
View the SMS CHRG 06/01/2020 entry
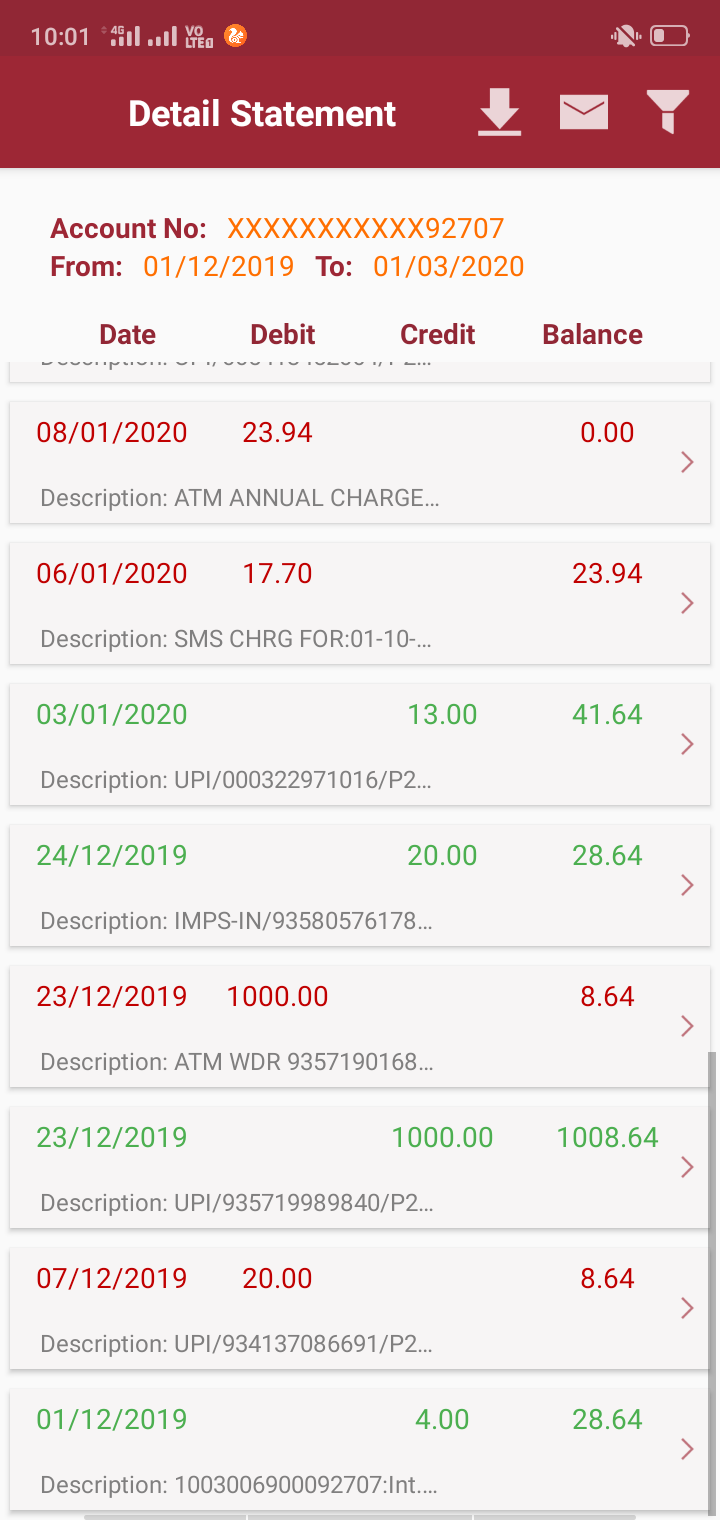[x=360, y=603]
